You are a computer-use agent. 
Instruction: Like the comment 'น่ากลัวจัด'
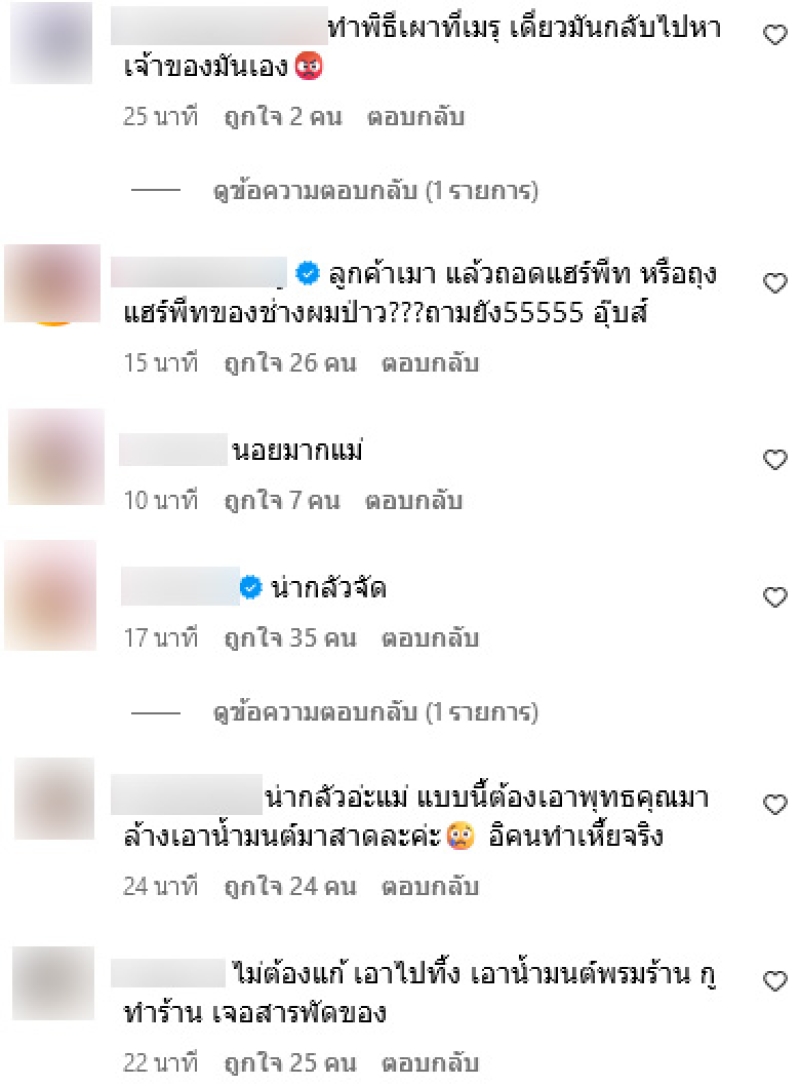pyautogui.click(x=775, y=597)
